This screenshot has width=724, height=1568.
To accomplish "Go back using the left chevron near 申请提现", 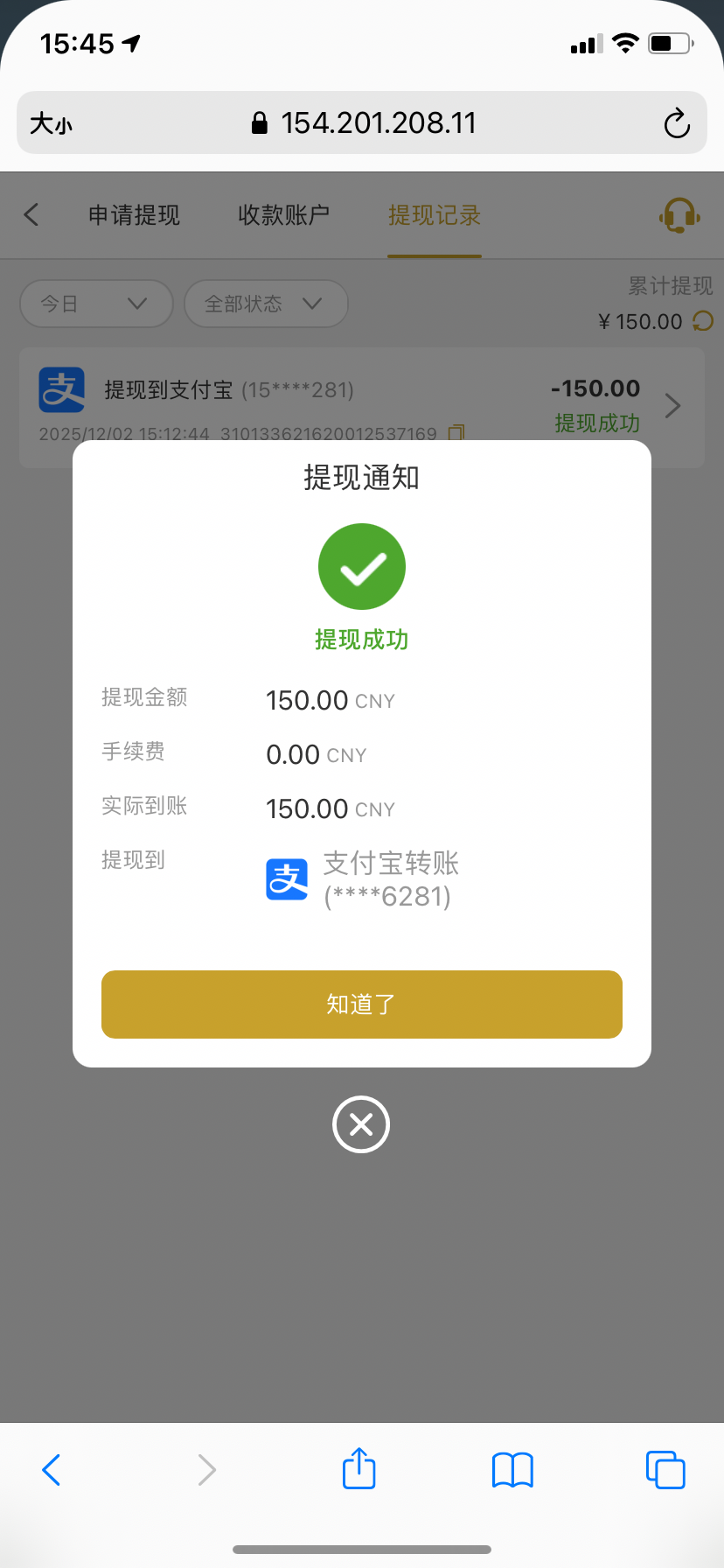I will [31, 214].
